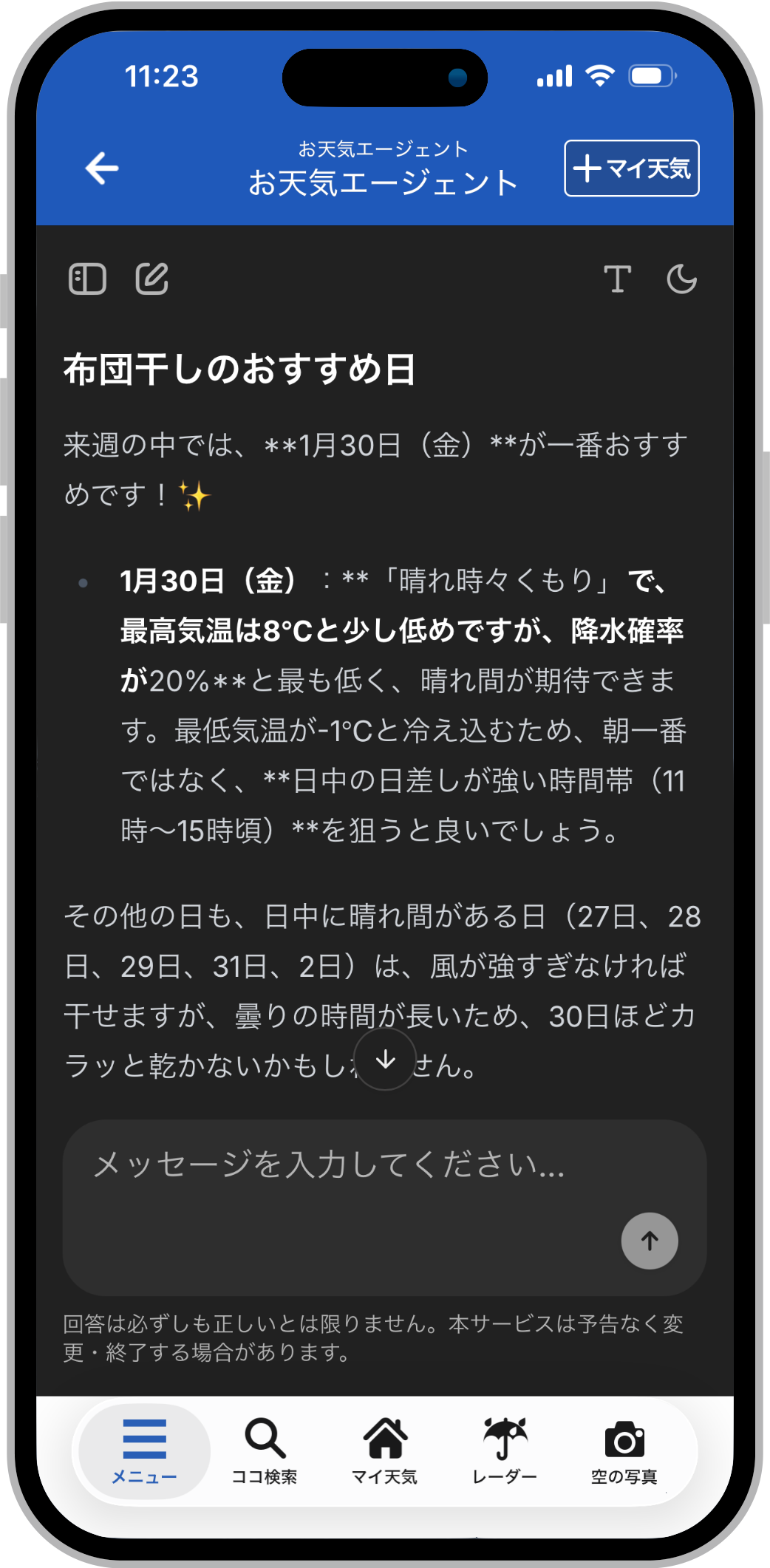Switch to the マイ天気 tab
The image size is (770, 1568).
[x=384, y=1451]
